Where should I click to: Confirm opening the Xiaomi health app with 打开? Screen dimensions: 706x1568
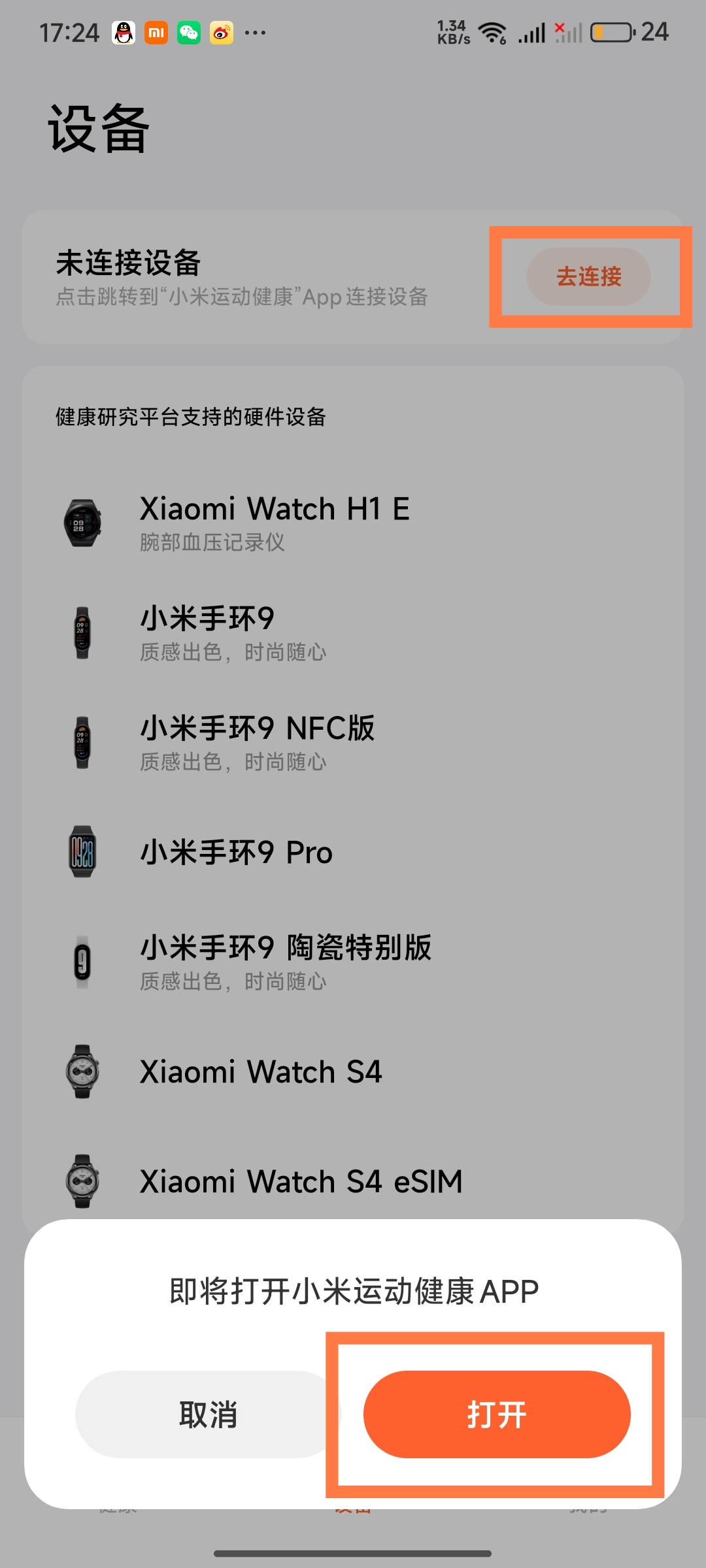click(496, 1414)
